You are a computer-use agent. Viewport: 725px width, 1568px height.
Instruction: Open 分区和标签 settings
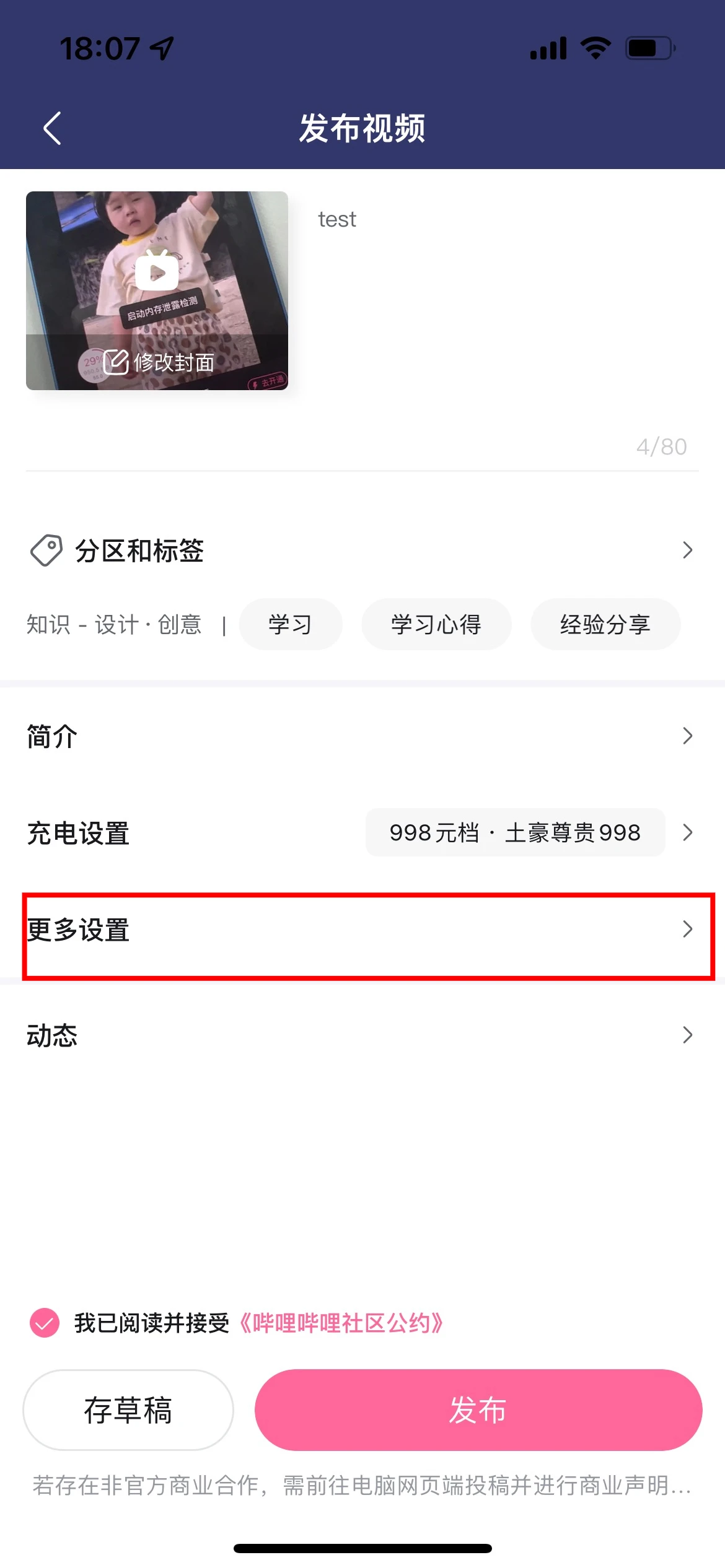pyautogui.click(x=362, y=550)
